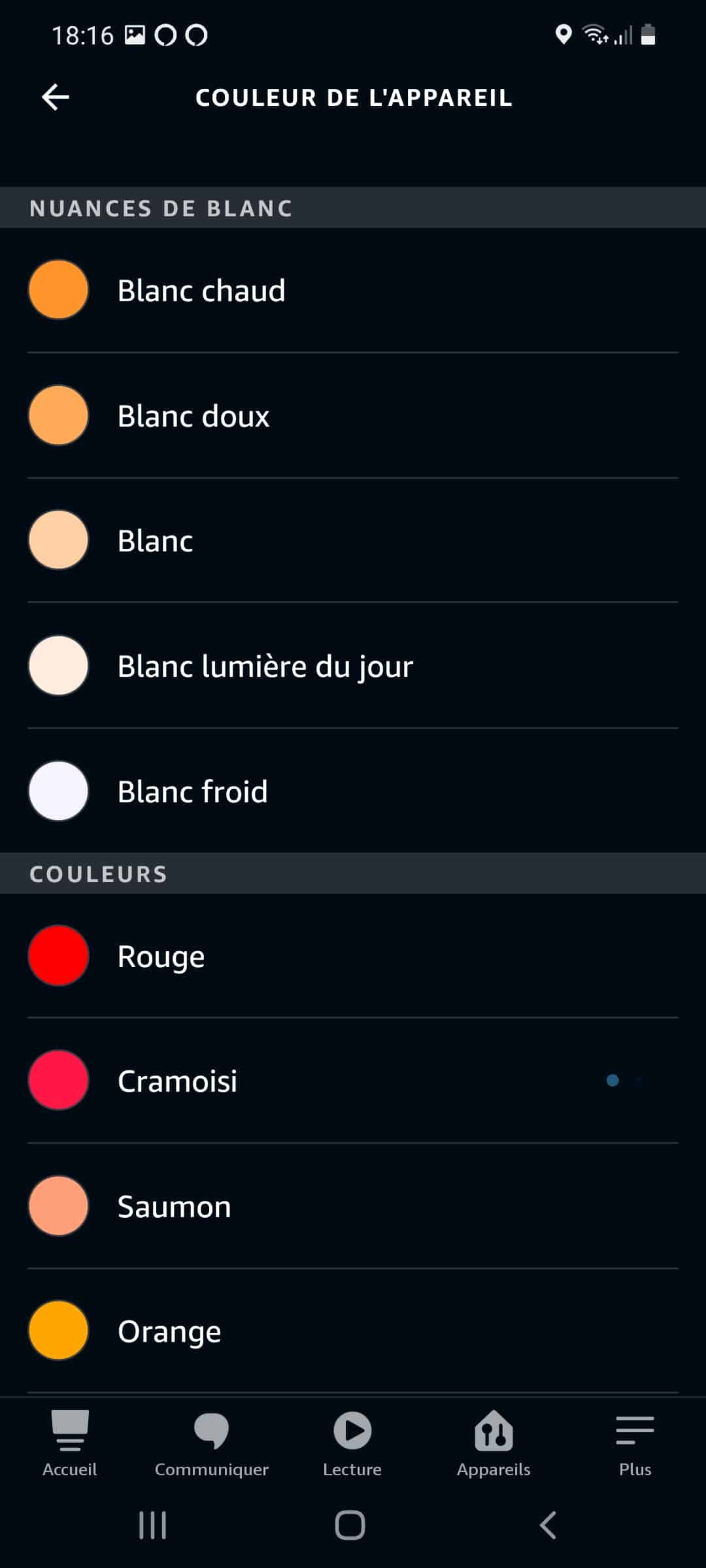The width and height of the screenshot is (706, 1568).
Task: Go back from Couleur de l'appareil
Action: (x=56, y=98)
